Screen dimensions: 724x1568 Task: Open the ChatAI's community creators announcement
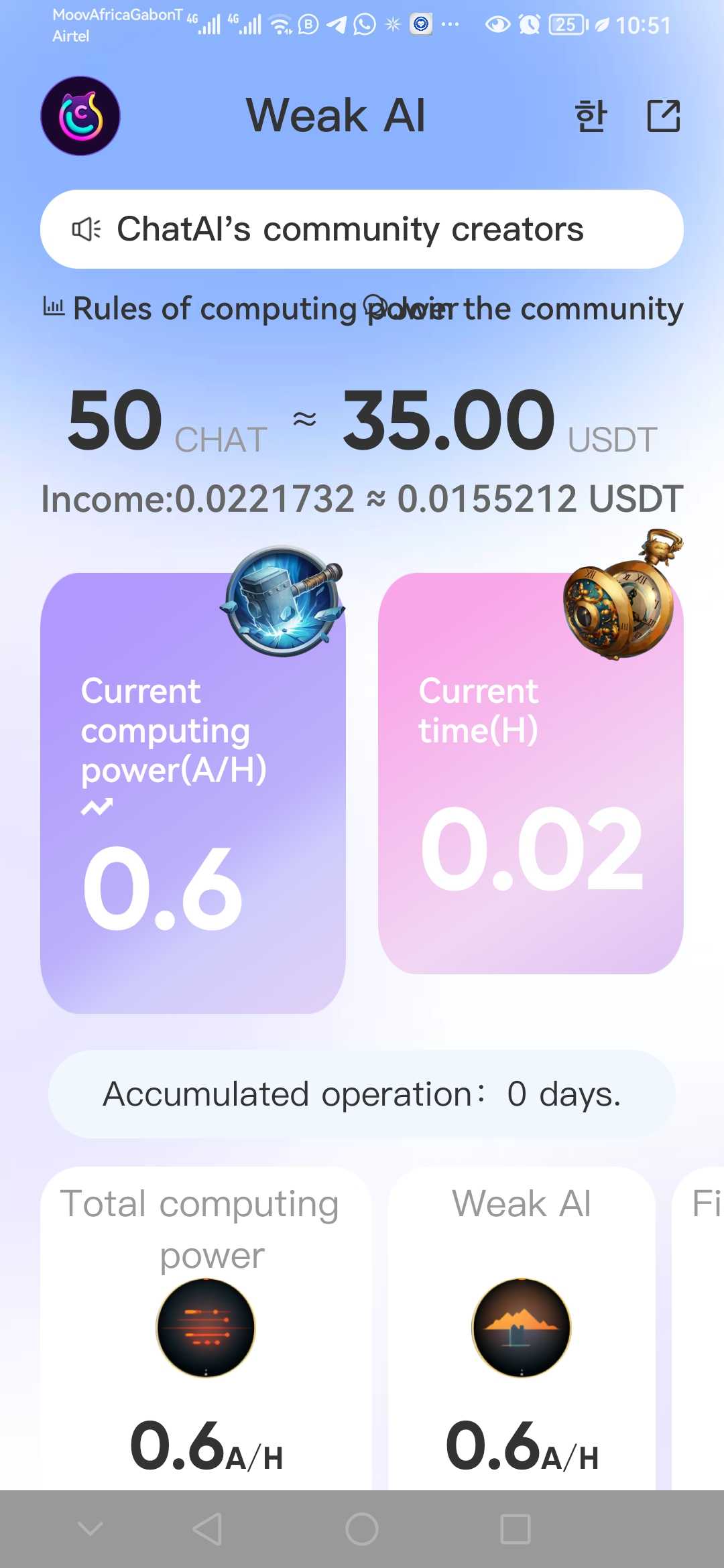pos(362,229)
